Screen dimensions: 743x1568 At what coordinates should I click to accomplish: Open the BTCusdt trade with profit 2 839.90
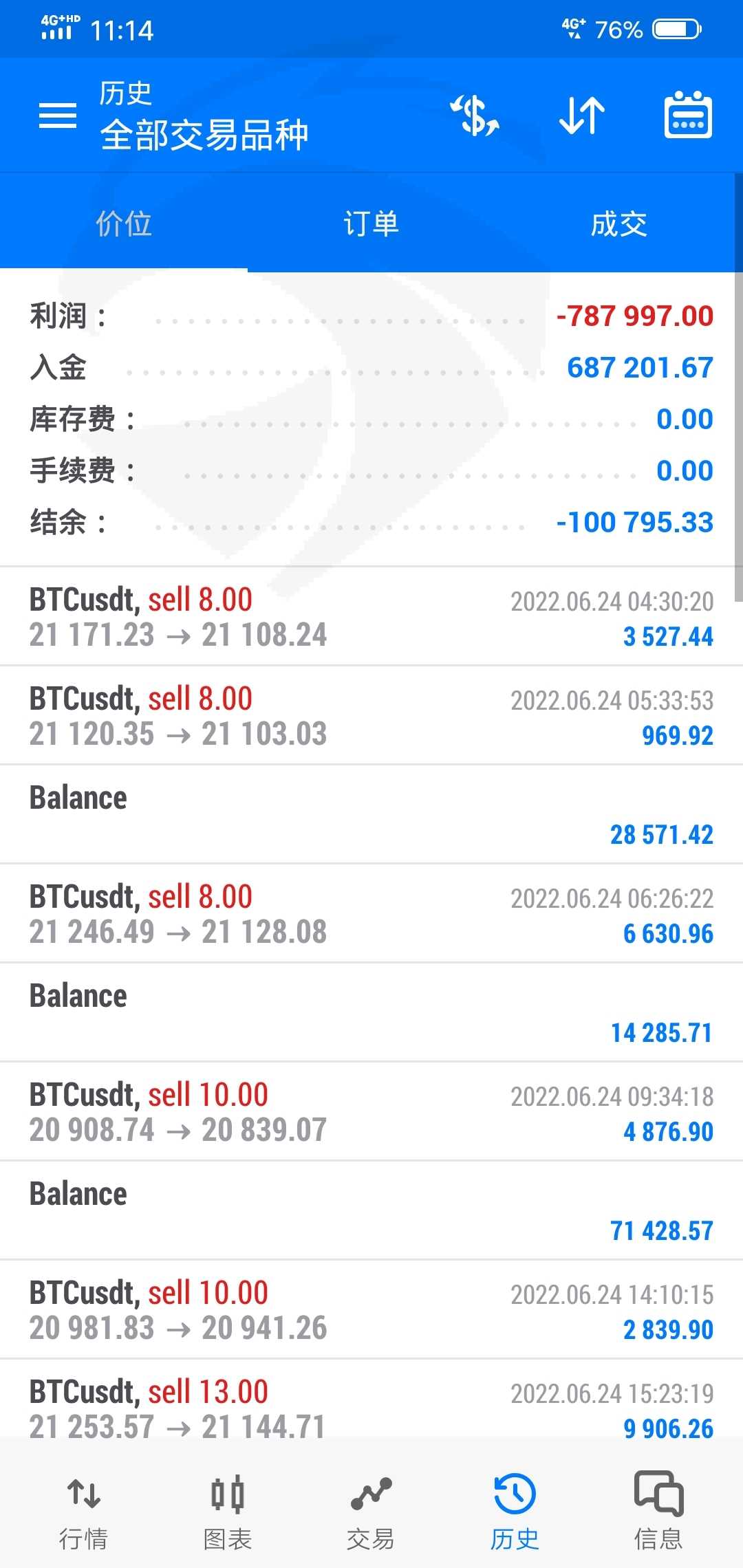pos(371,1310)
